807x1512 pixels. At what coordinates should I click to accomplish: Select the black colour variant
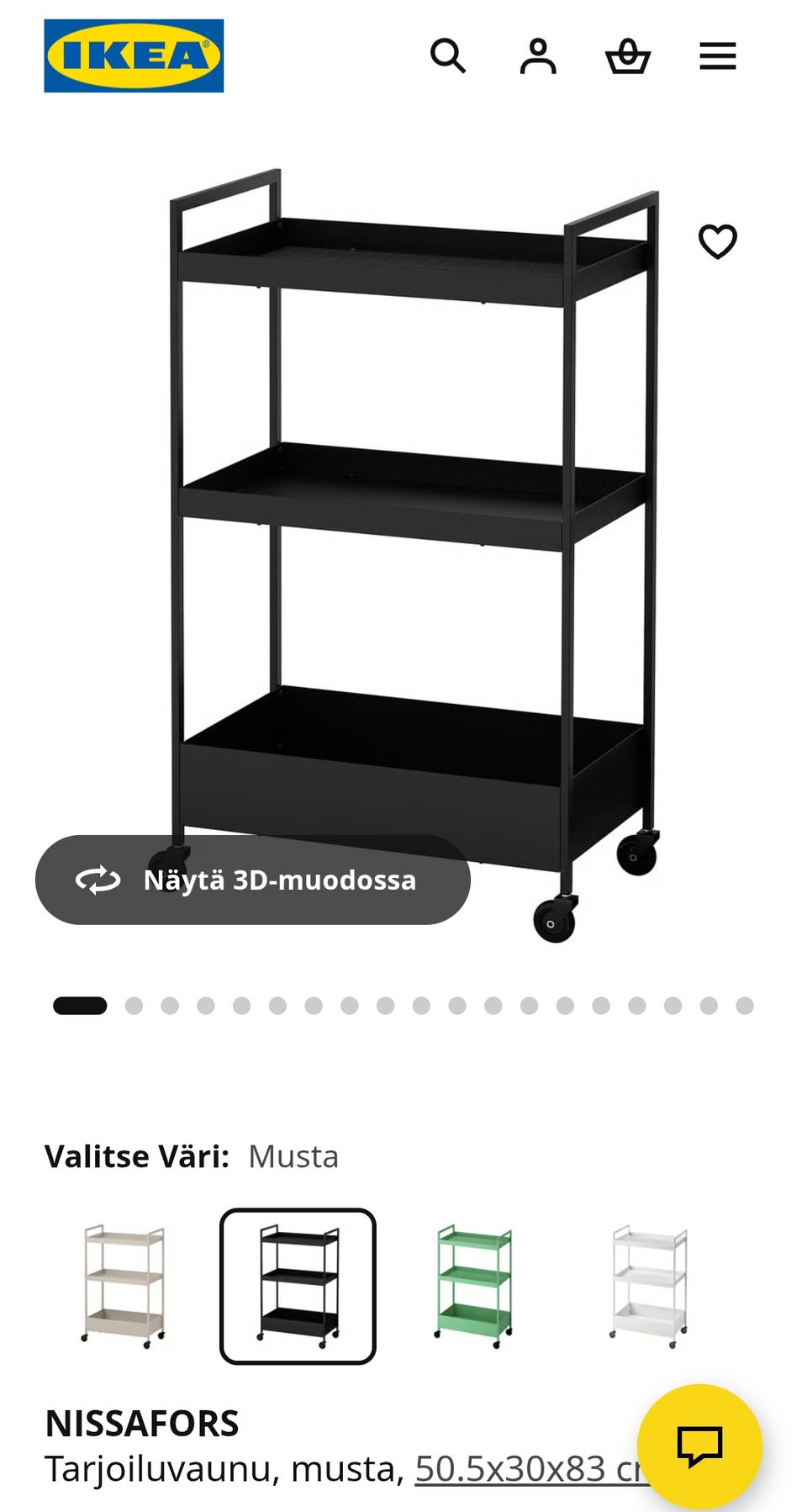click(298, 1287)
